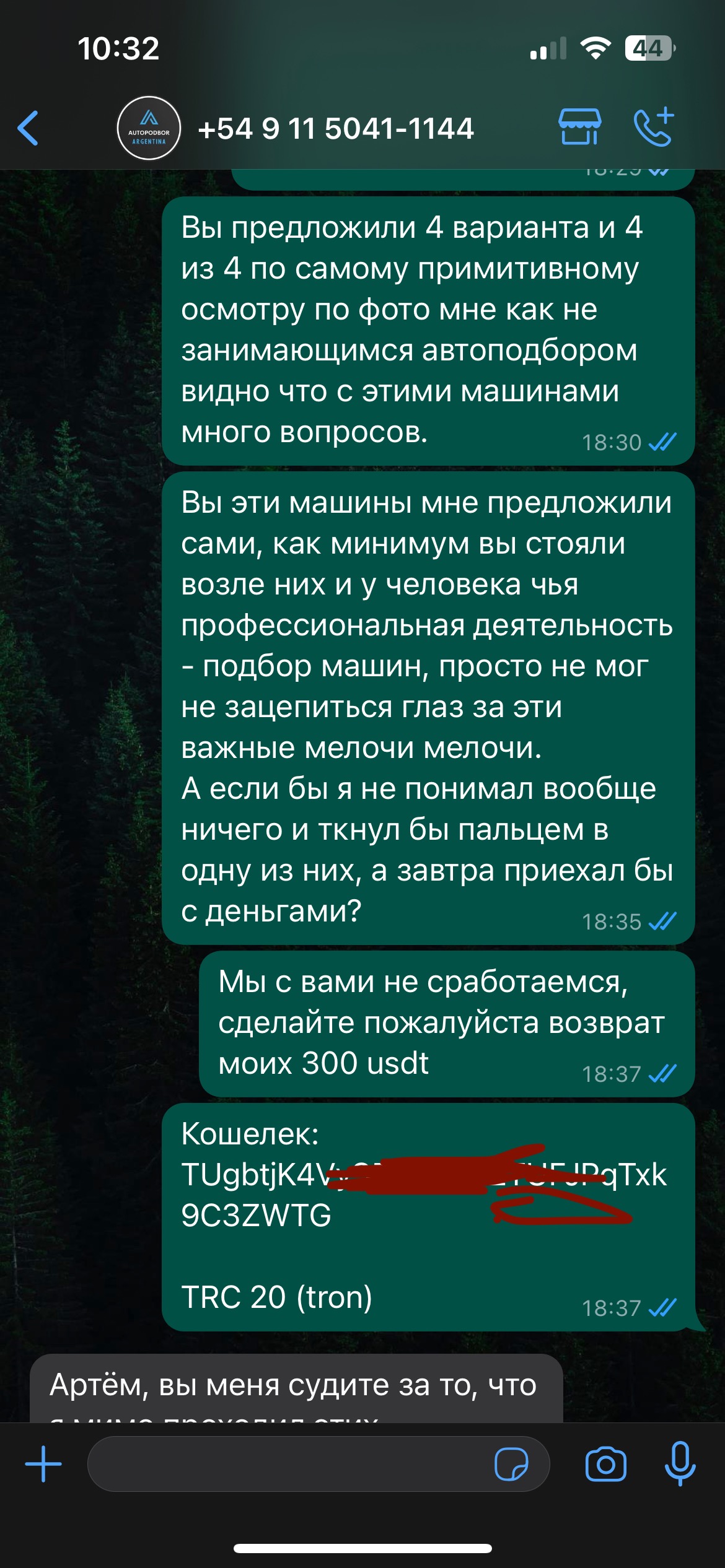Open the camera to send a photo
The width and height of the screenshot is (725, 1568).
605,1465
